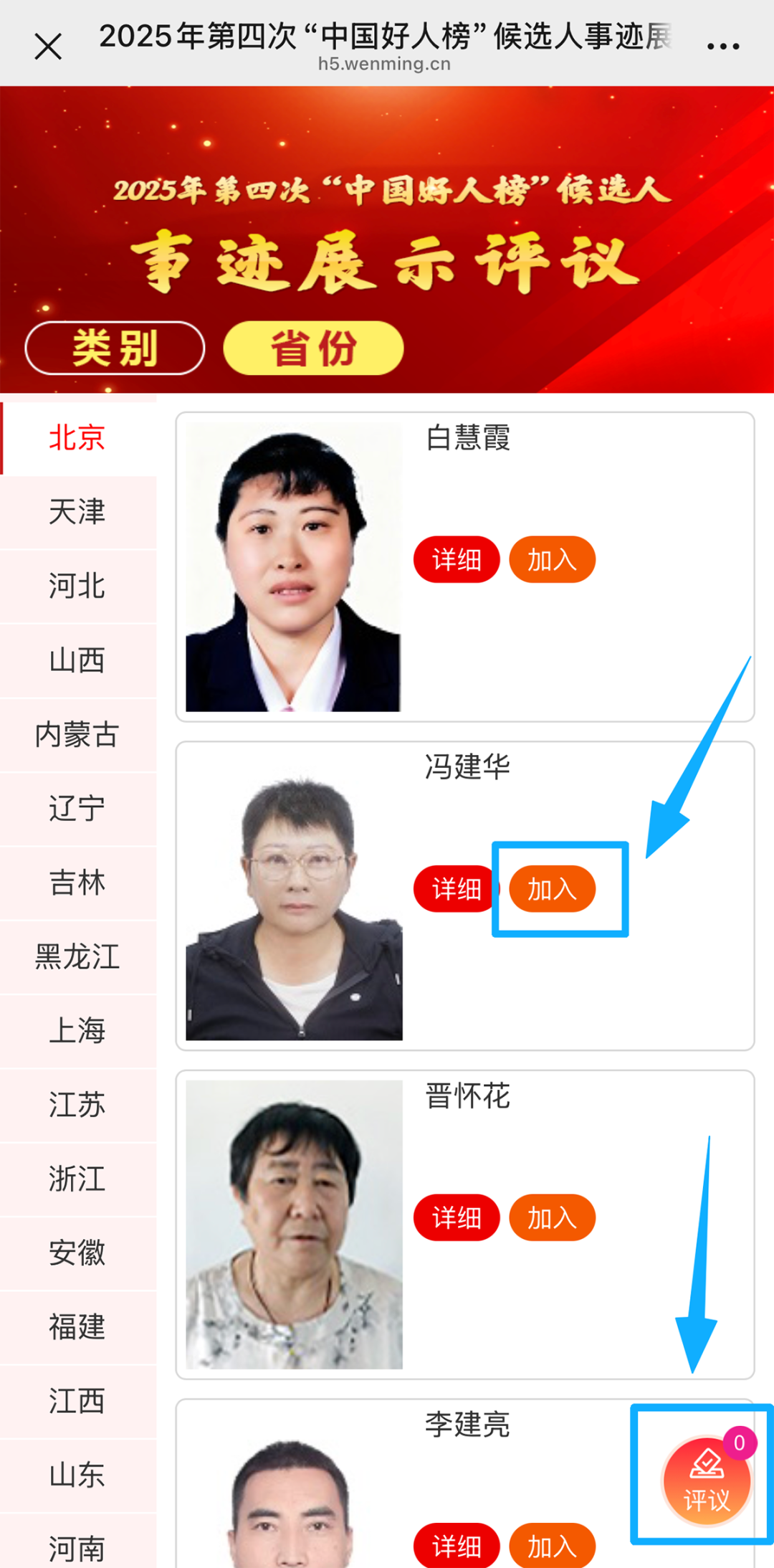Select the 省份 province tab

[x=313, y=348]
